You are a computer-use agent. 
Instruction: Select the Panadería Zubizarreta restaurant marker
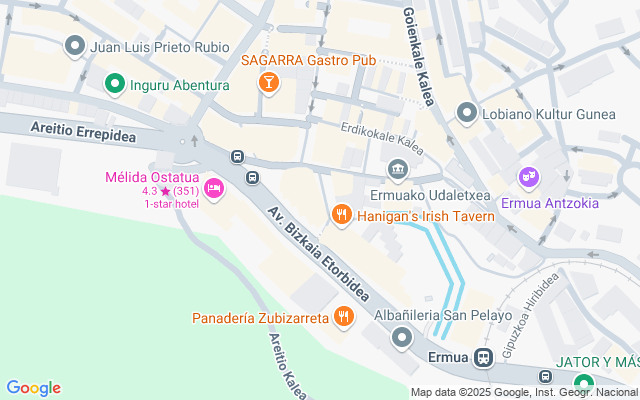coord(344,317)
